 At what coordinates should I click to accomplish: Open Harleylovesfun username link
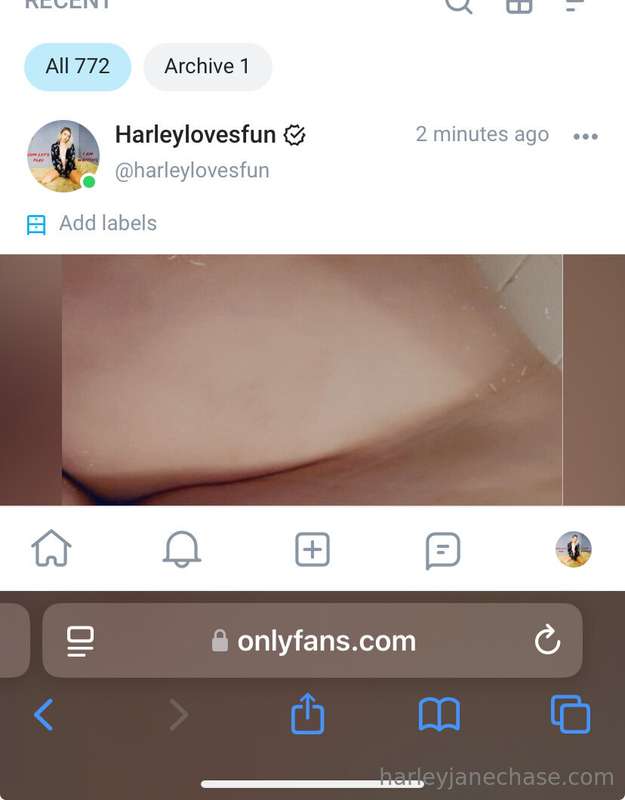(195, 135)
